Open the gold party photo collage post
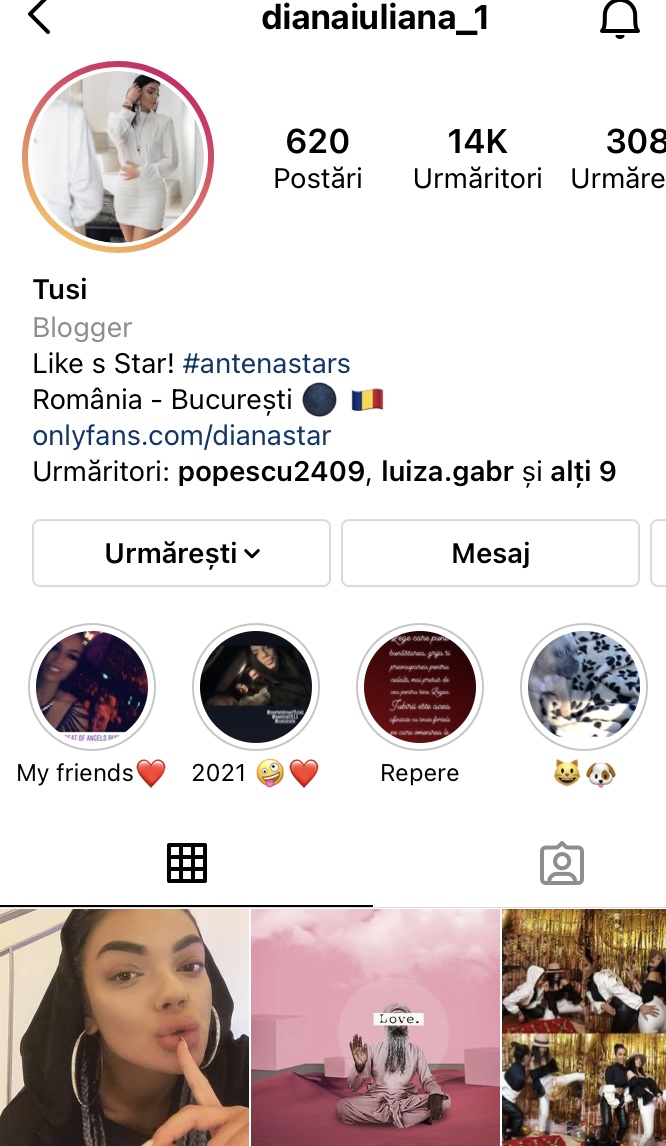Image resolution: width=666 pixels, height=1146 pixels. point(584,1027)
